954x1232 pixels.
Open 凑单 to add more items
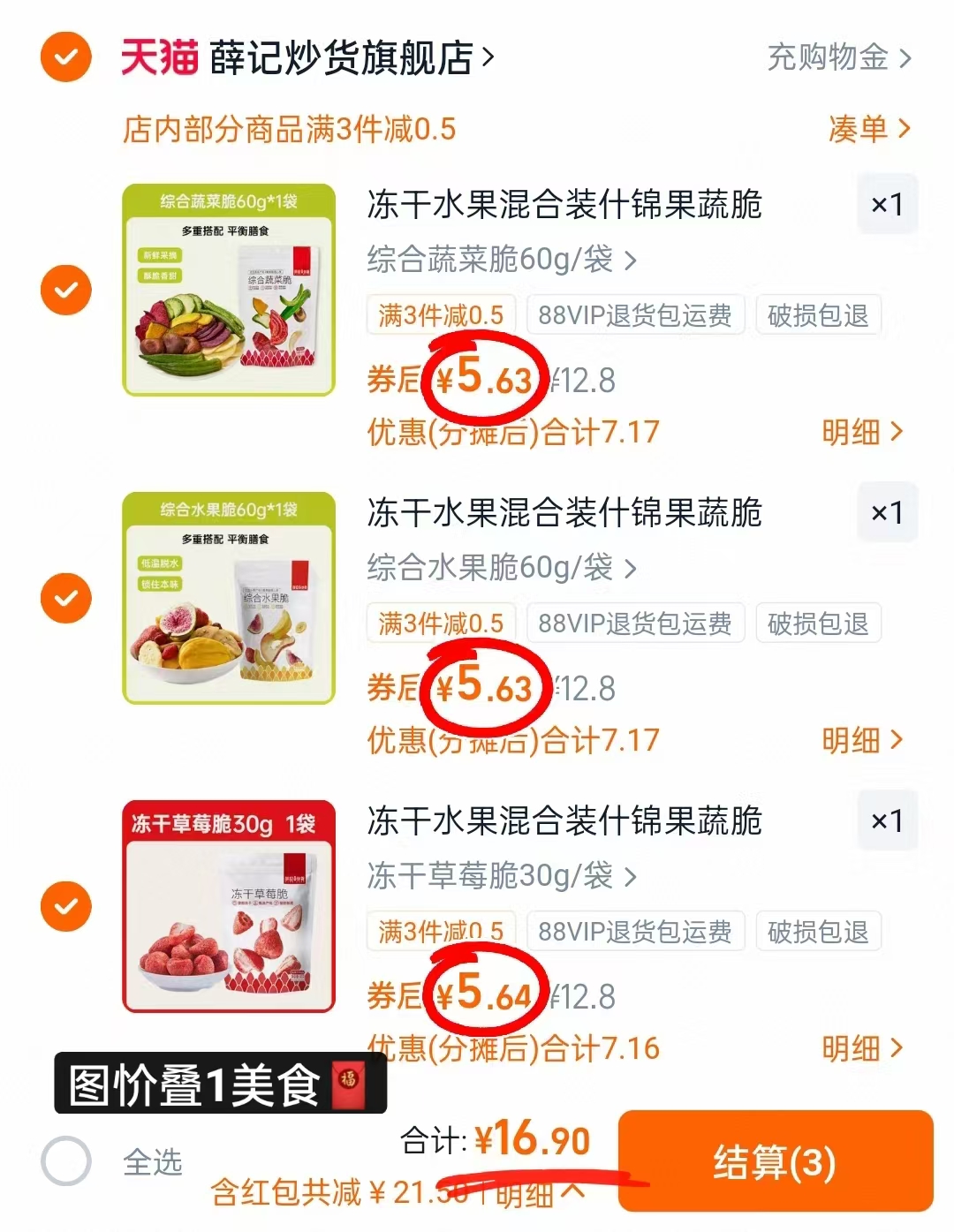[x=861, y=128]
